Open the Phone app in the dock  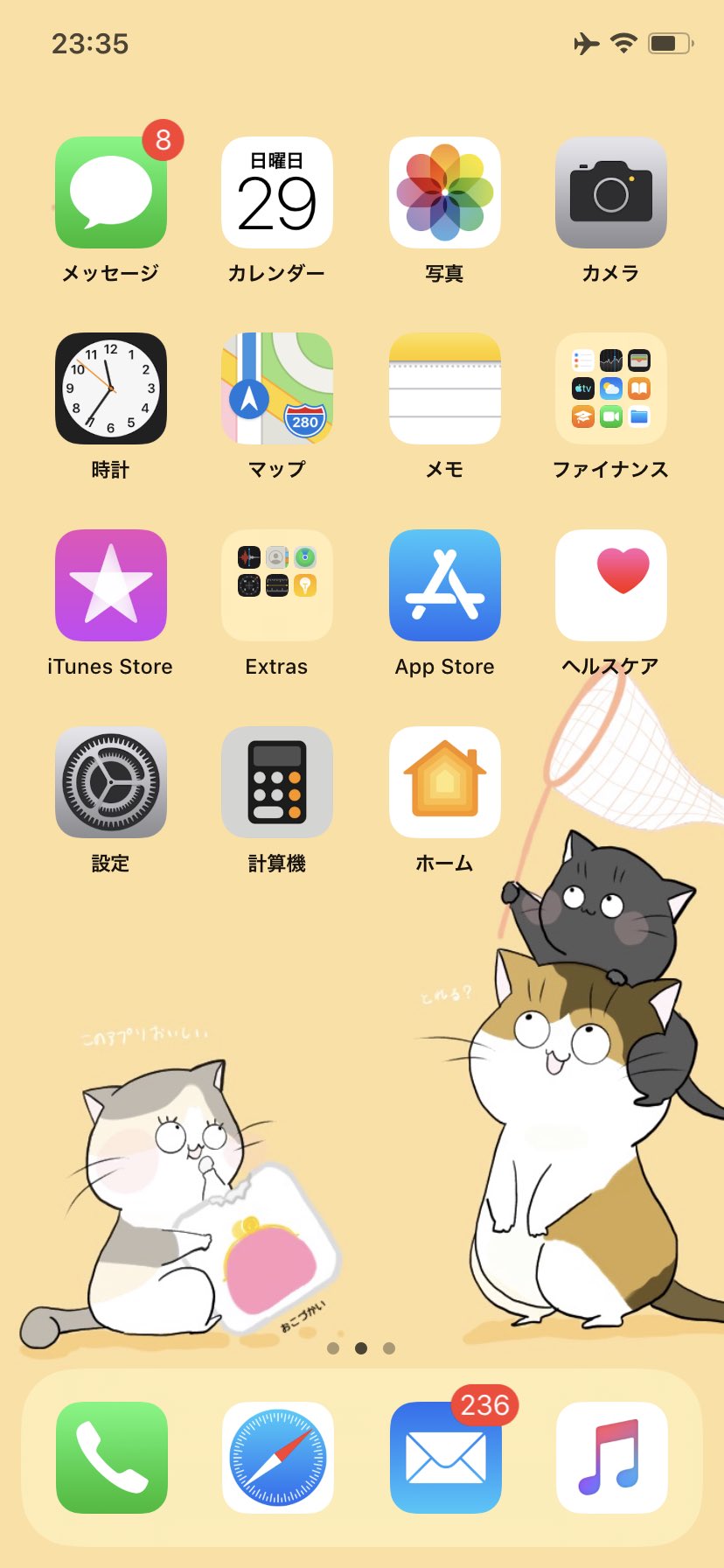(112, 1458)
